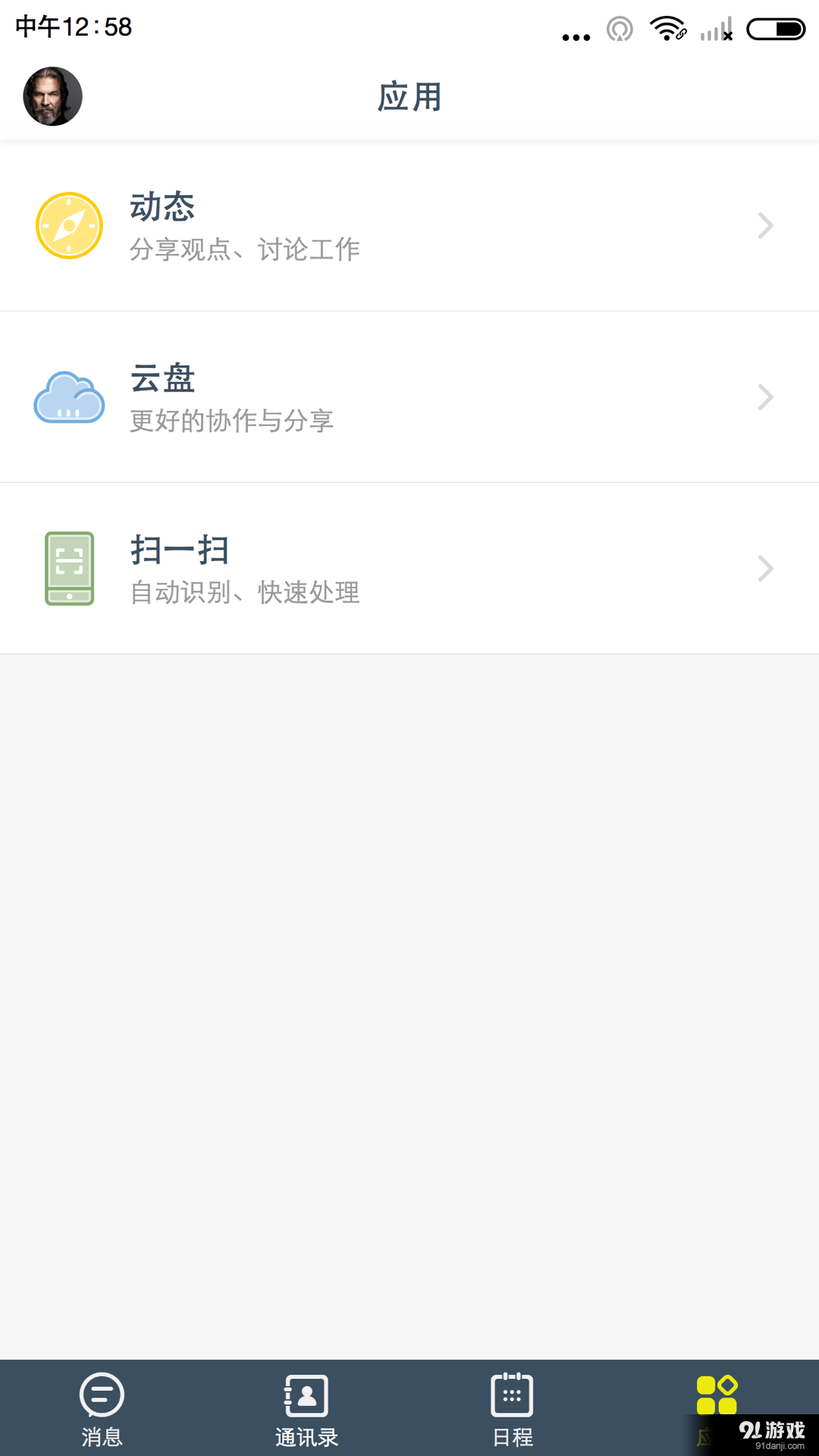Image resolution: width=819 pixels, height=1456 pixels.
Task: Open 更好的协作与分享 entry
Action: [x=231, y=421]
